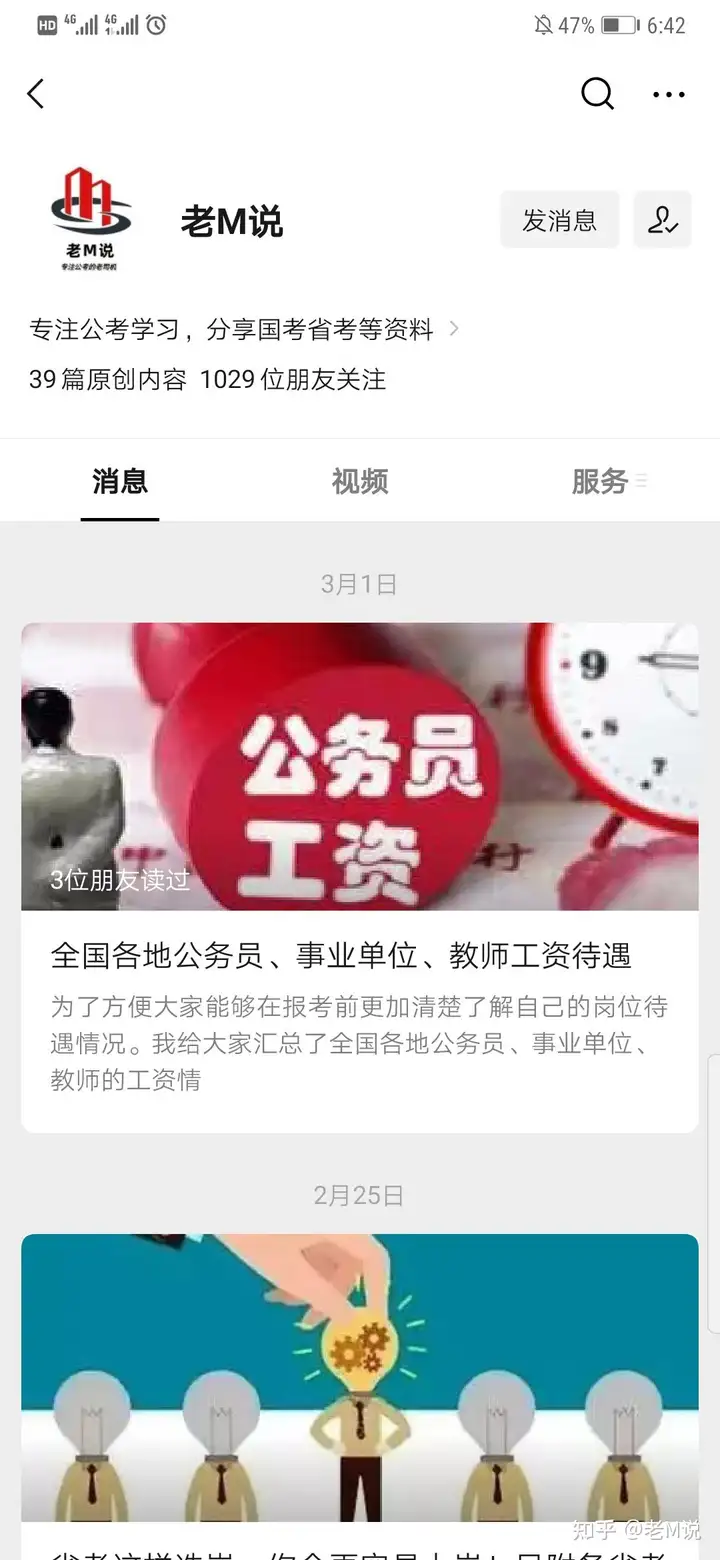Image resolution: width=720 pixels, height=1560 pixels.
Task: Open search for this official account
Action: [597, 94]
